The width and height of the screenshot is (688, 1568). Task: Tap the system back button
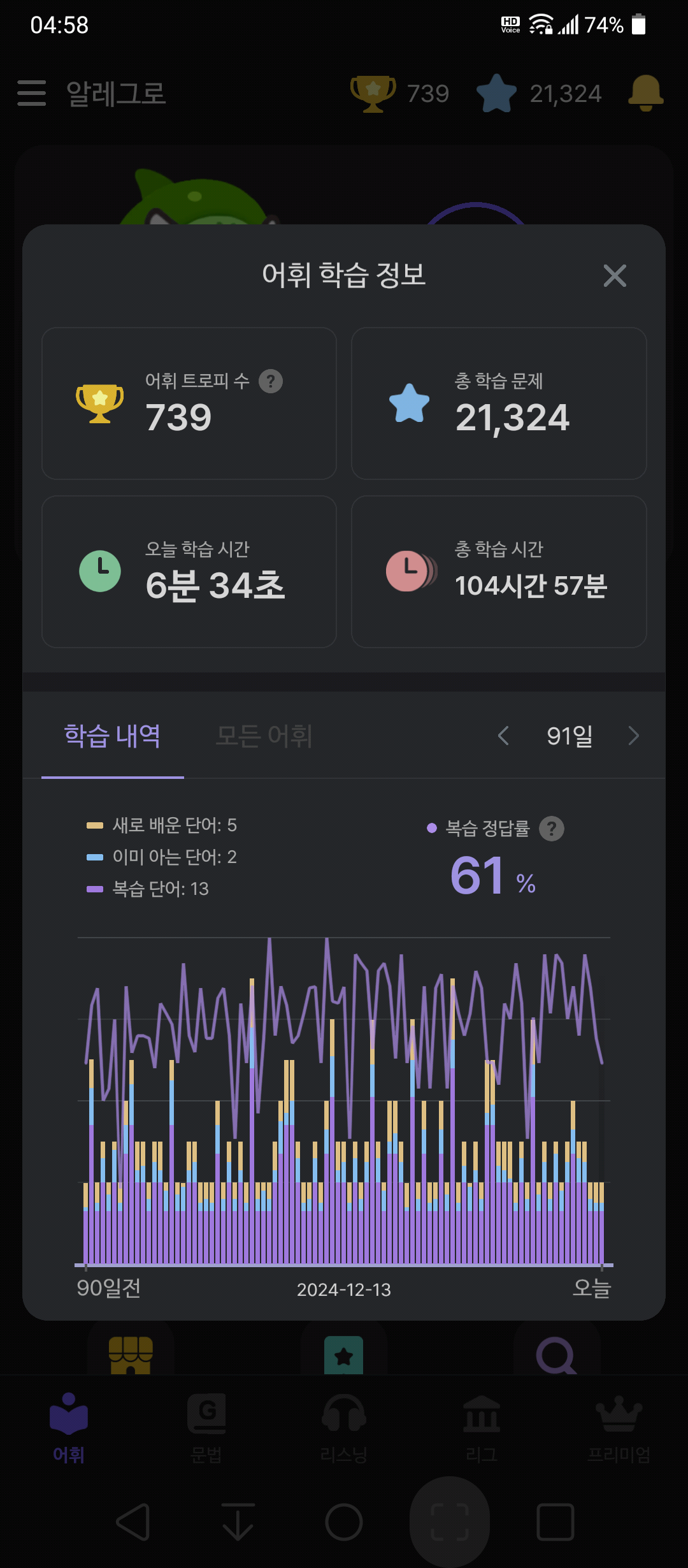coord(133,1522)
